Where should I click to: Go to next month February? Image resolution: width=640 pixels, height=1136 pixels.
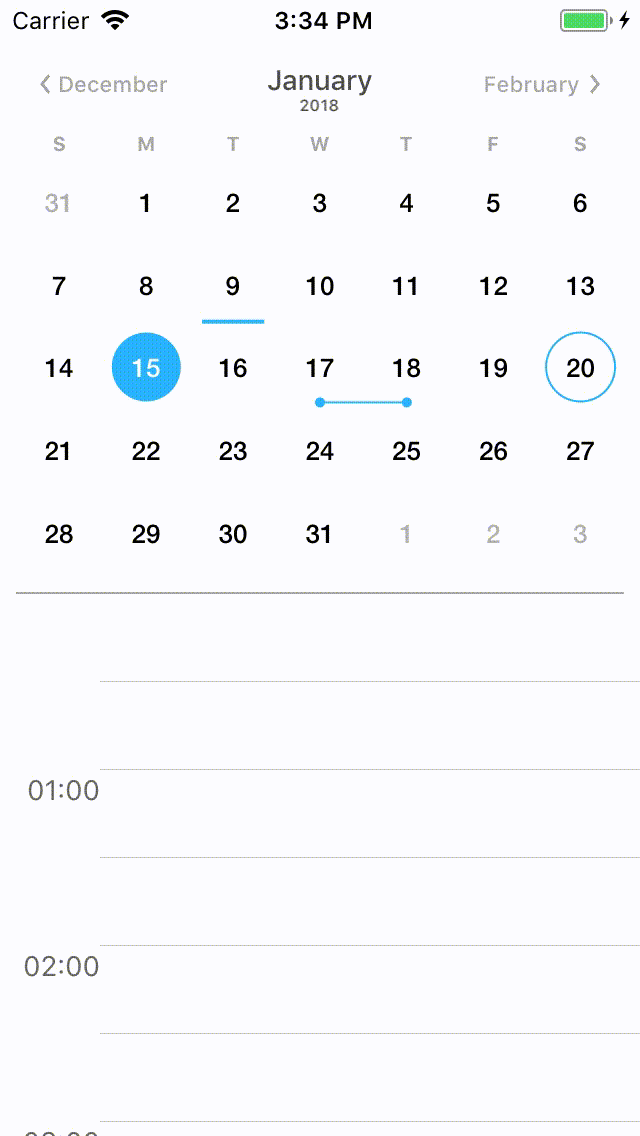[542, 85]
